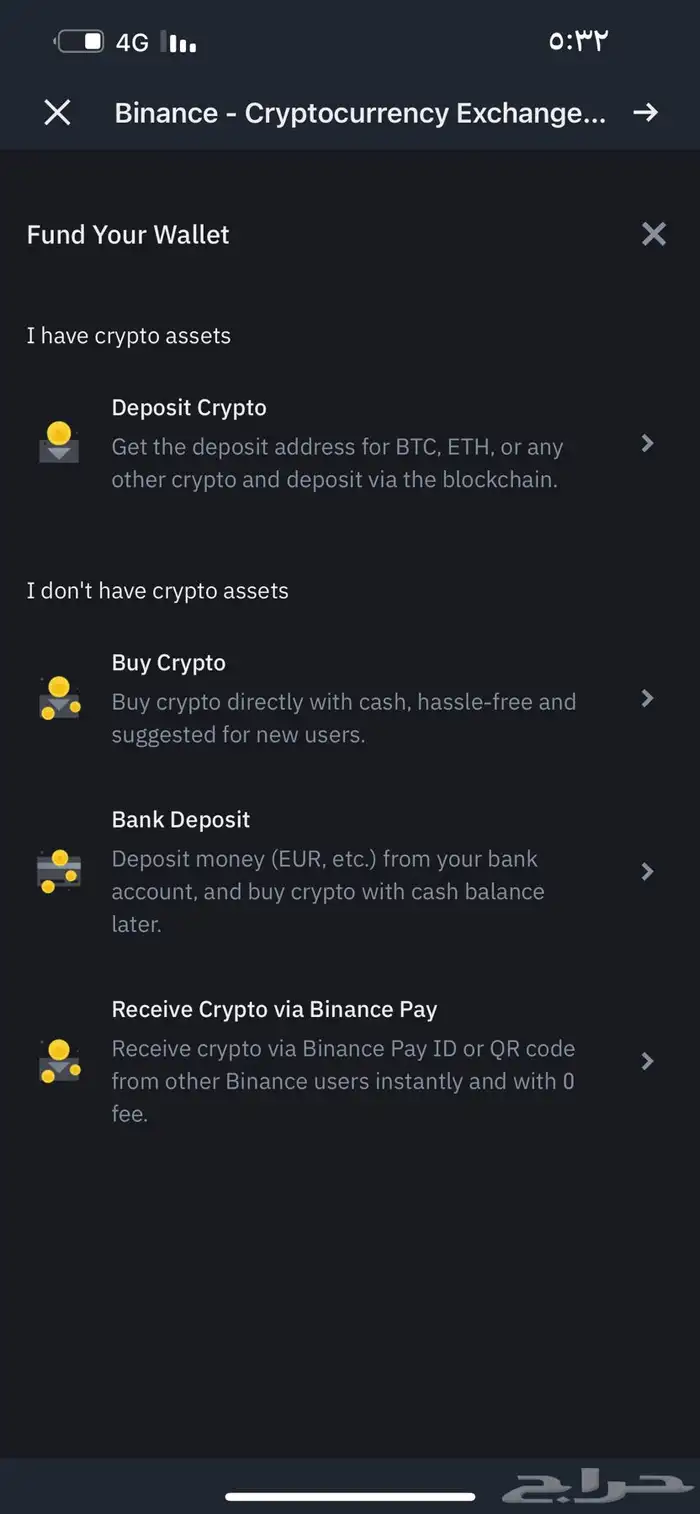Go forward with the arrow icon
This screenshot has height=1514, width=700.
646,112
